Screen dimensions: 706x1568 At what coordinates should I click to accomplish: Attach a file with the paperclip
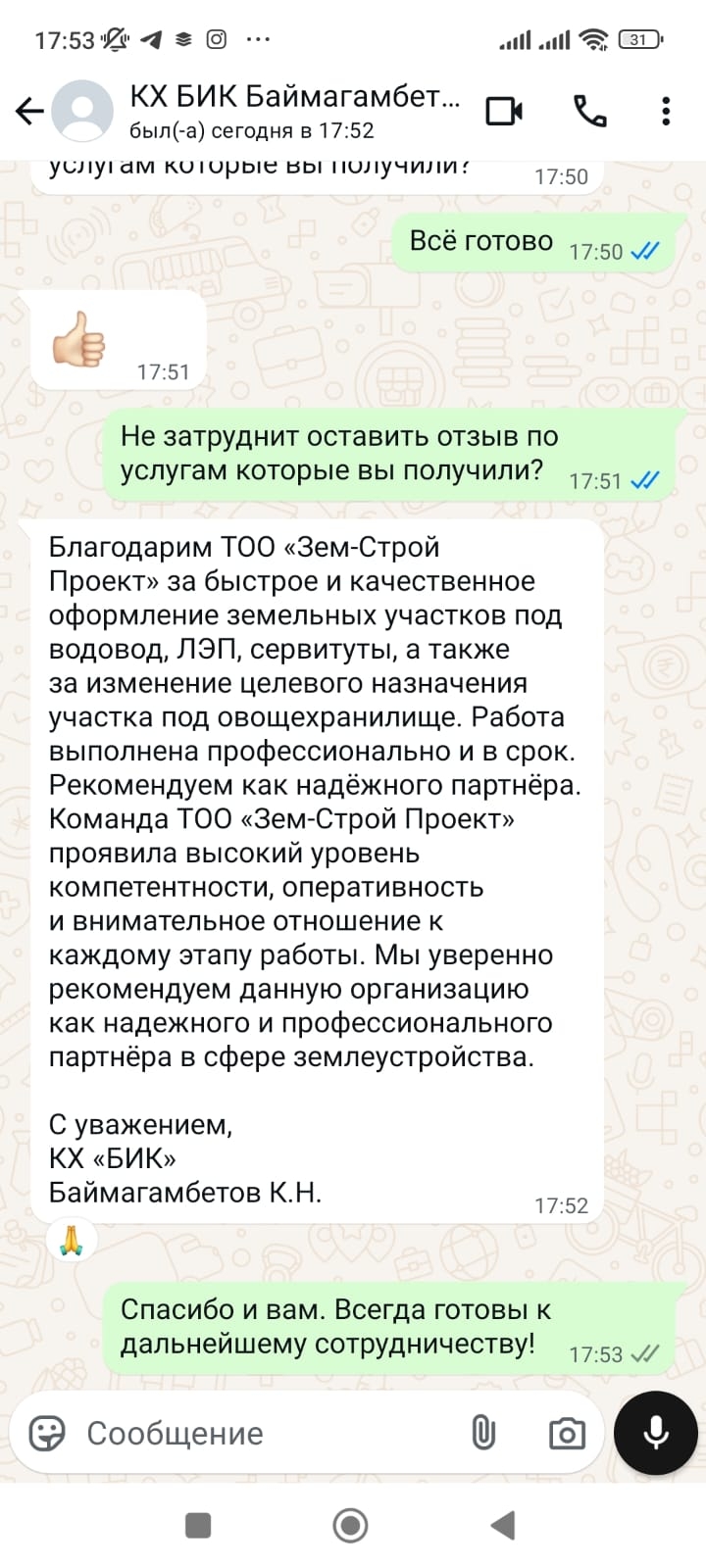(483, 1433)
